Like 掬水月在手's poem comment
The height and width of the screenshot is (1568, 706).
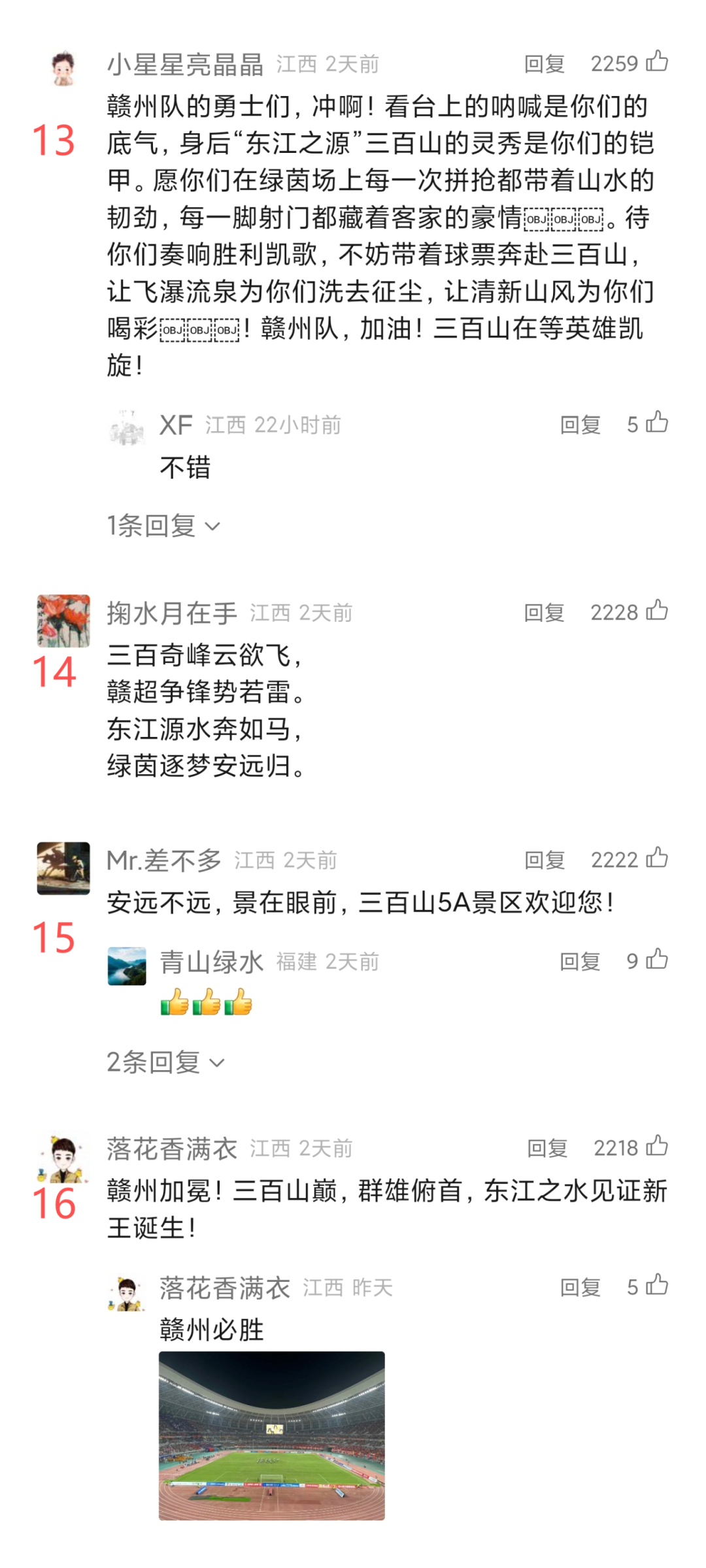pos(657,611)
